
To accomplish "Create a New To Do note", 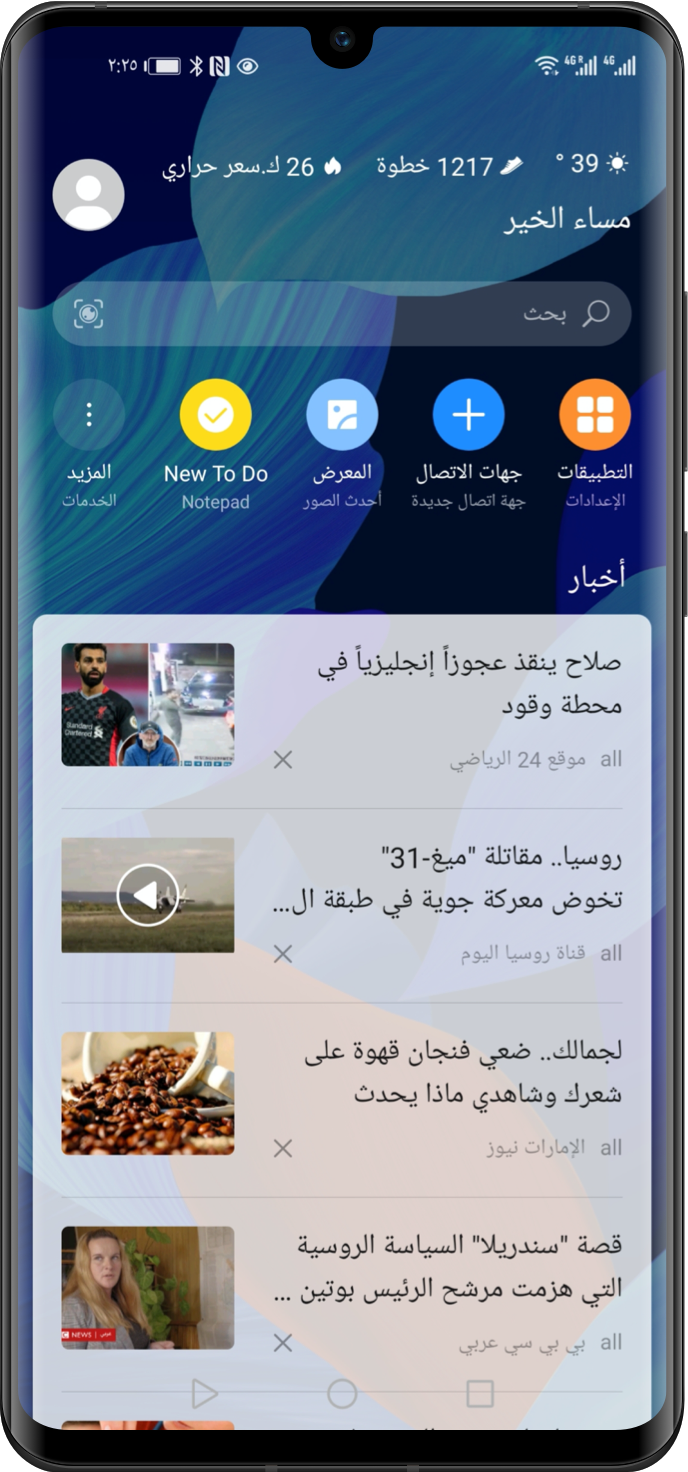I will click(x=215, y=415).
